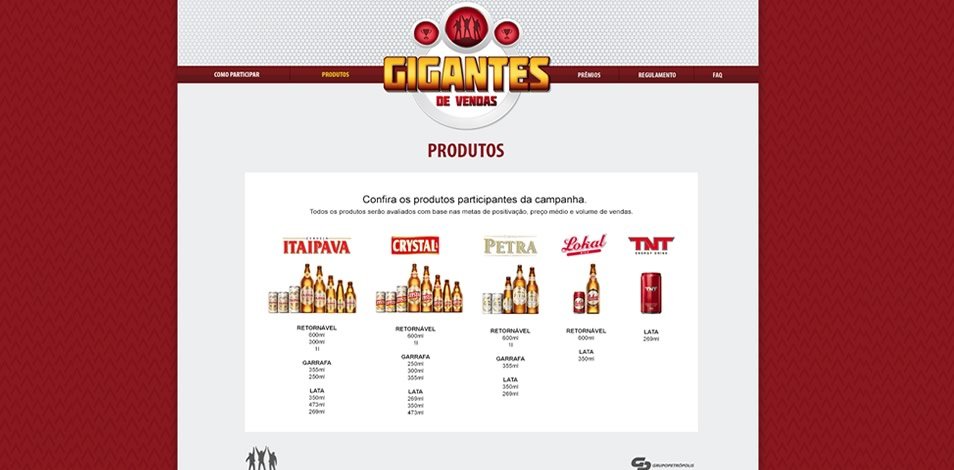Go to the Prêmios section
The width and height of the screenshot is (954, 470).
[x=589, y=75]
